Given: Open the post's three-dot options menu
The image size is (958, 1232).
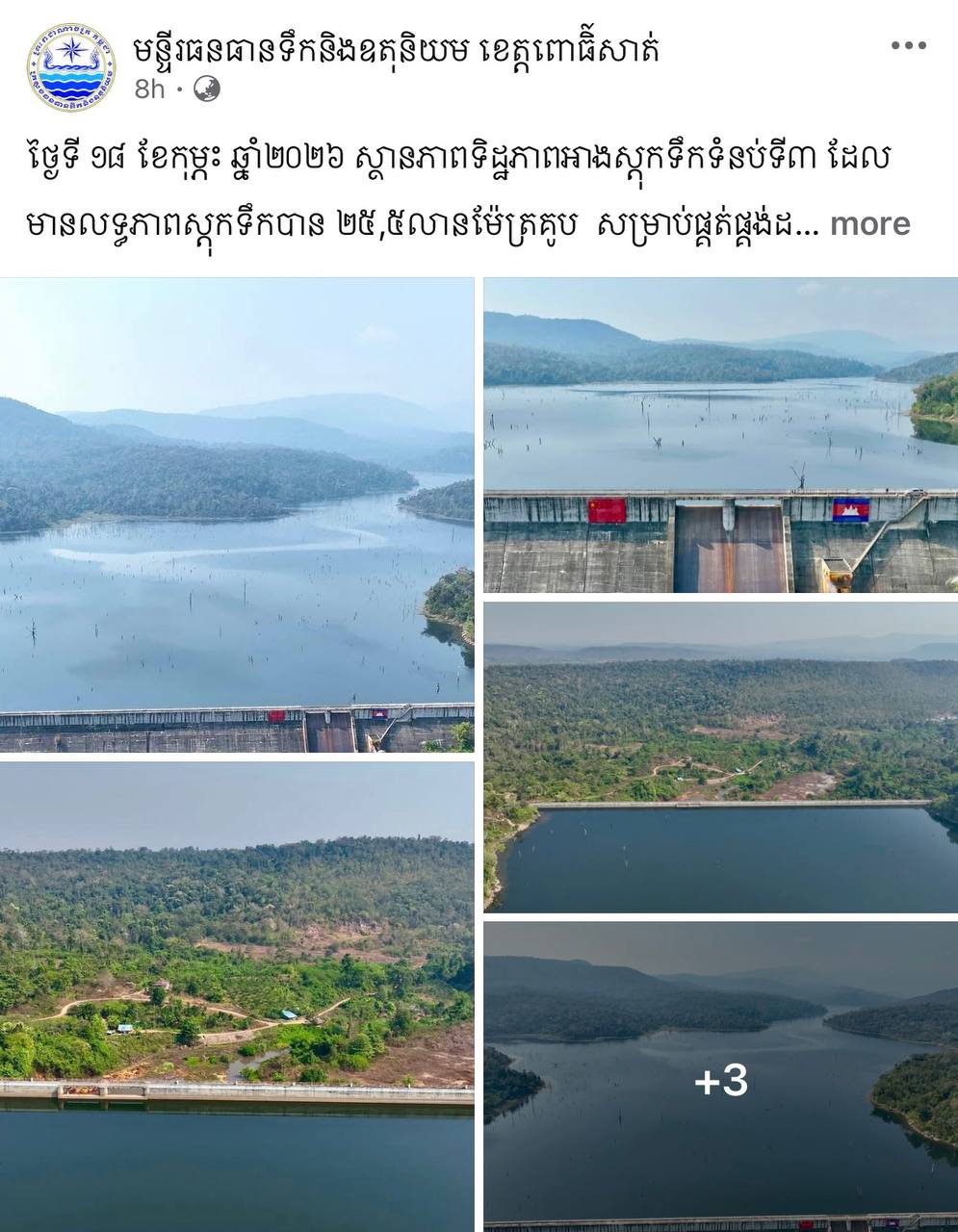Looking at the screenshot, I should (x=907, y=45).
